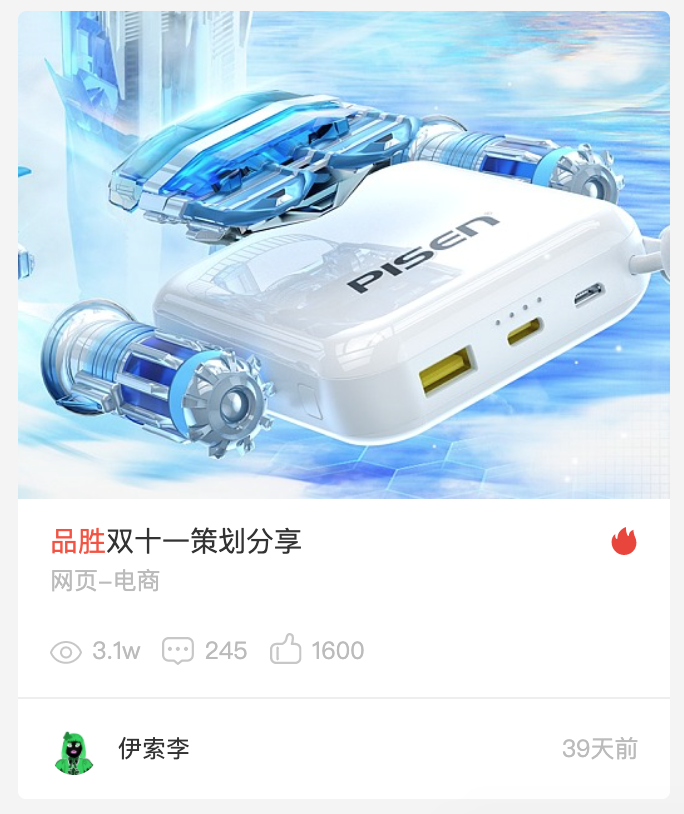Open author 伊索李's profile

pos(153,748)
